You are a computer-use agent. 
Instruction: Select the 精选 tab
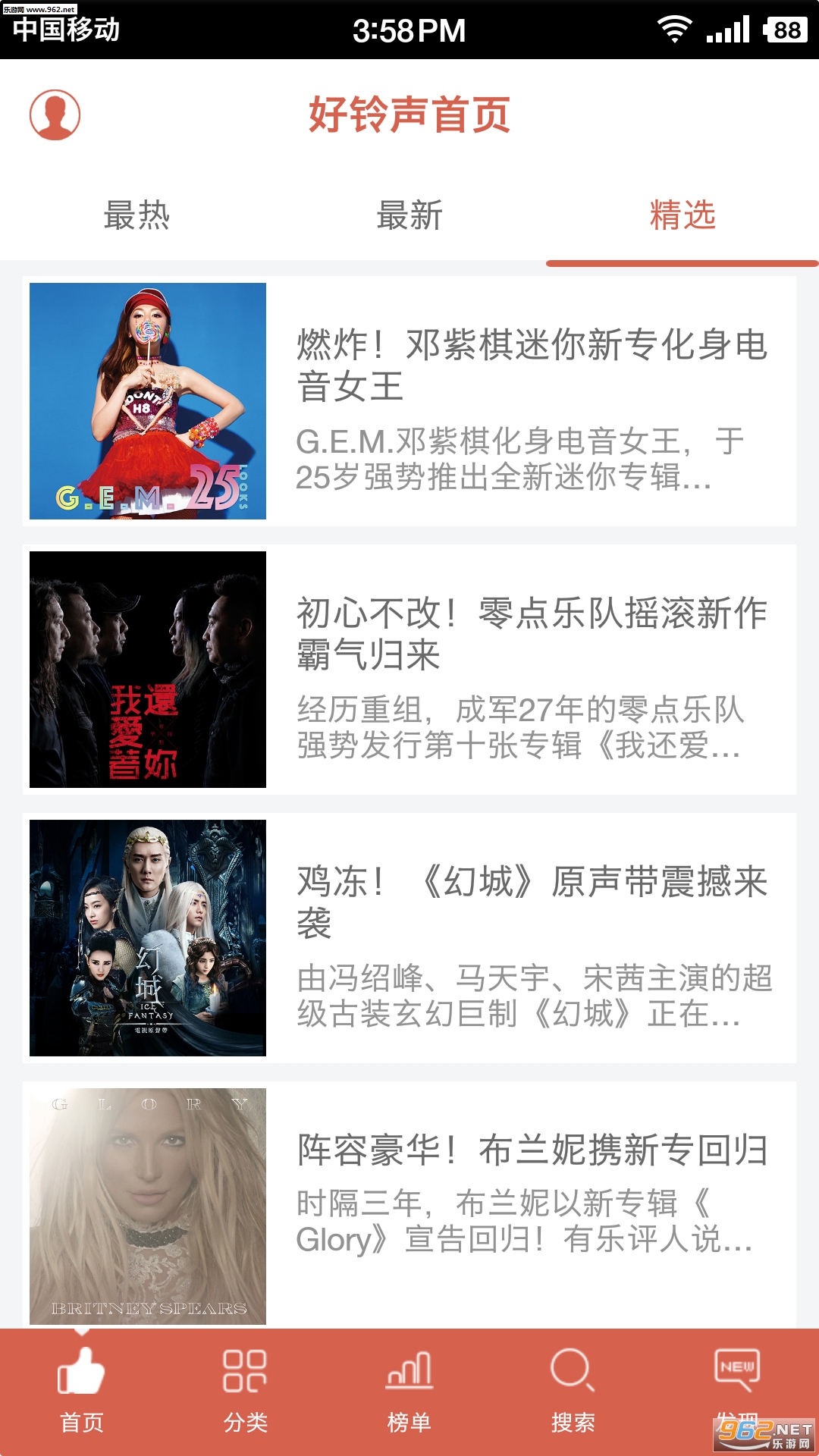[x=682, y=215]
